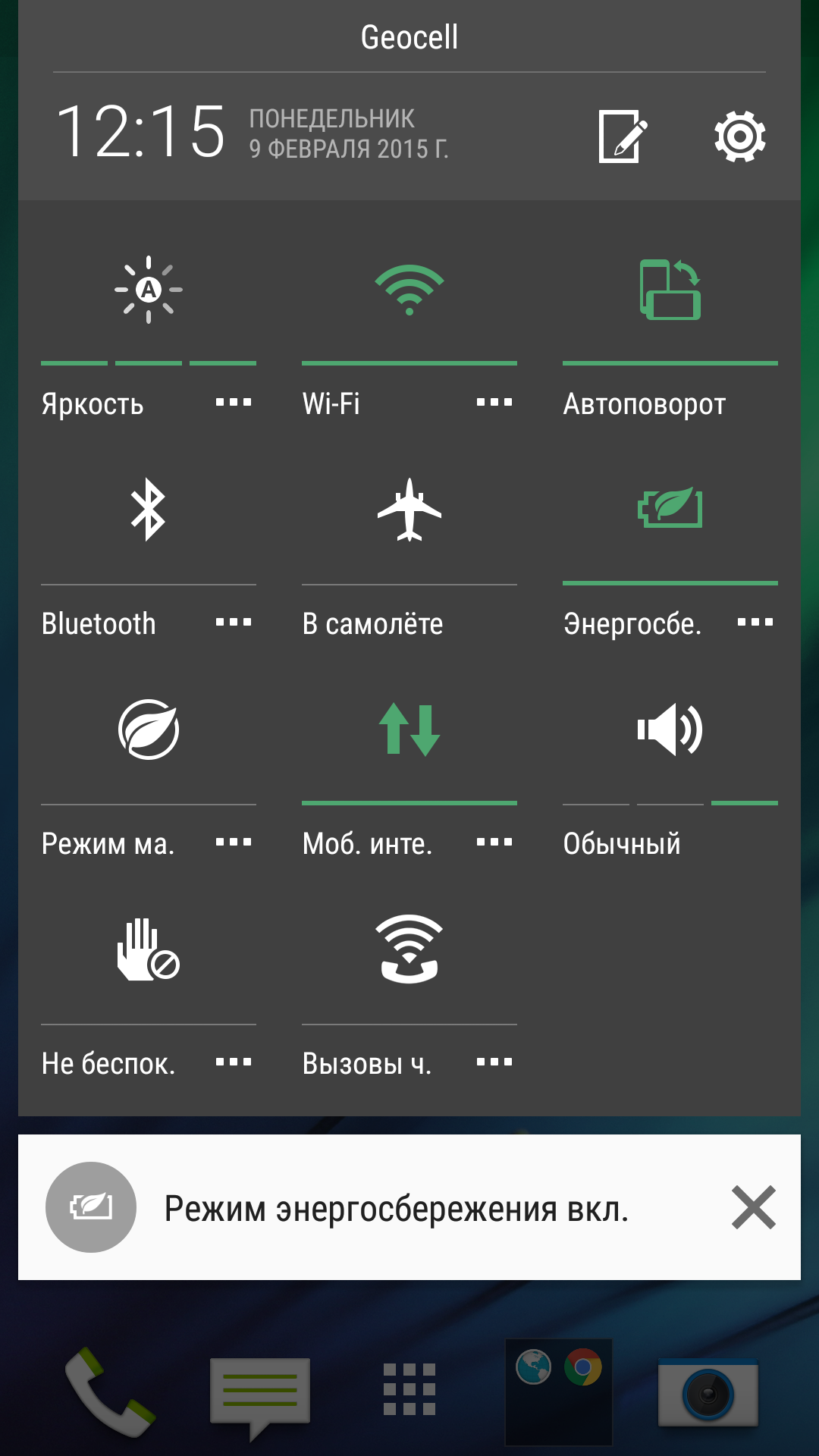Disable Автоповорот auto-rotate
819x1456 pixels.
click(x=670, y=290)
